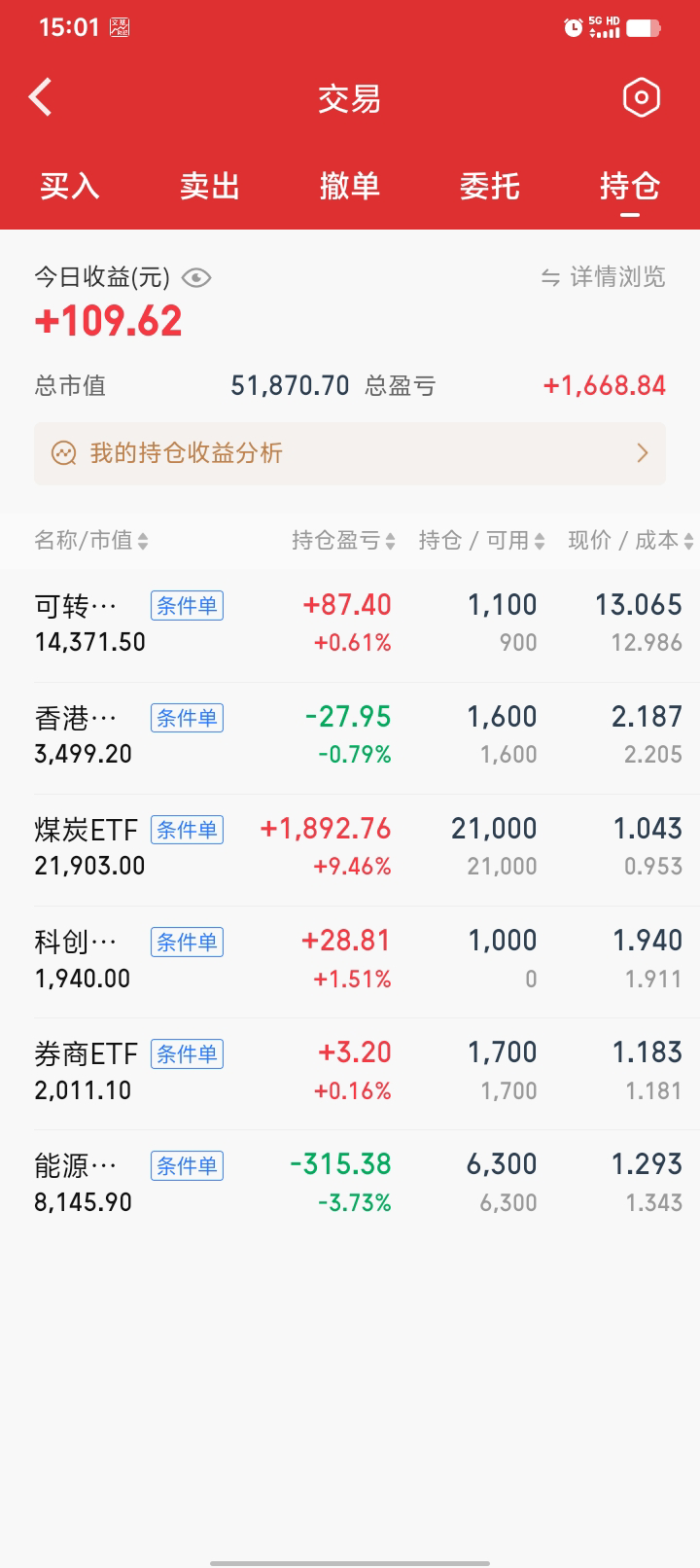Select the 持仓 tab
700x1568 pixels.
click(x=630, y=186)
